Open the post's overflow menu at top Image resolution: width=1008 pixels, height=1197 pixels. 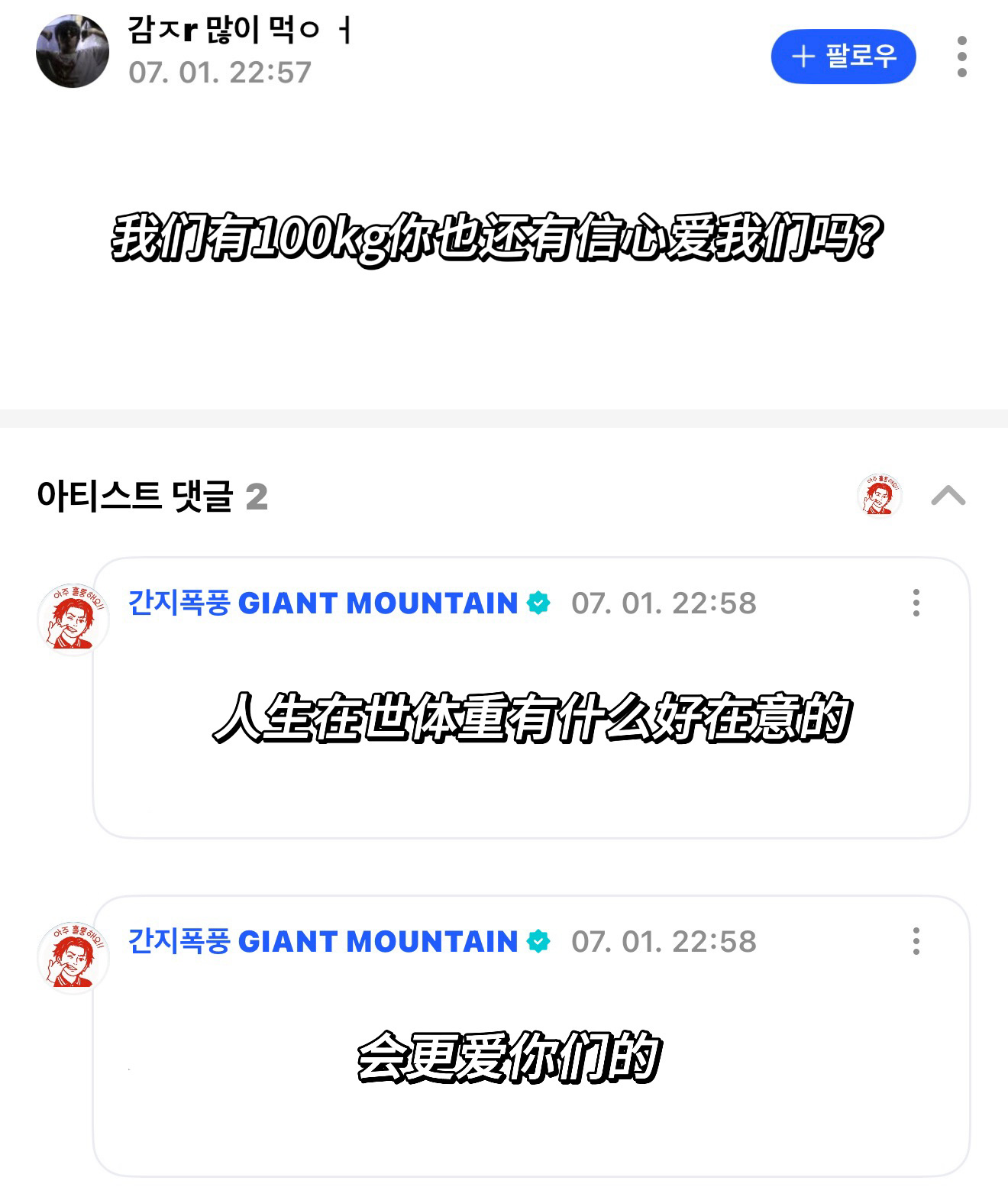[962, 57]
